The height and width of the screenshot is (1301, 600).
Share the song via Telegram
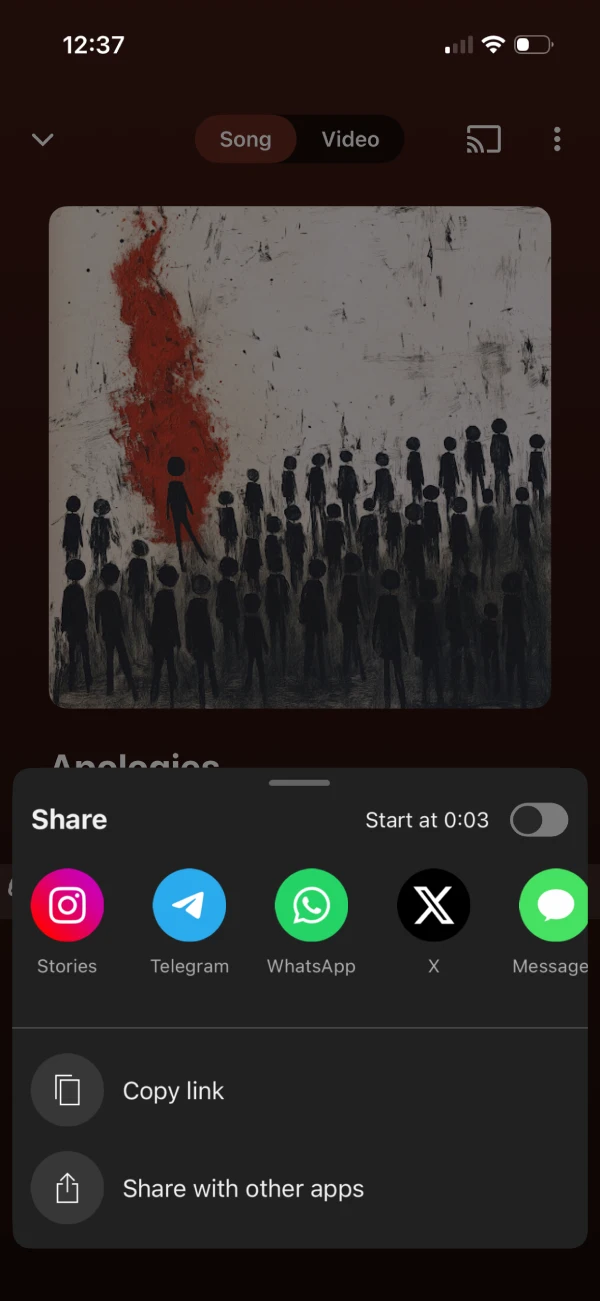pos(189,906)
